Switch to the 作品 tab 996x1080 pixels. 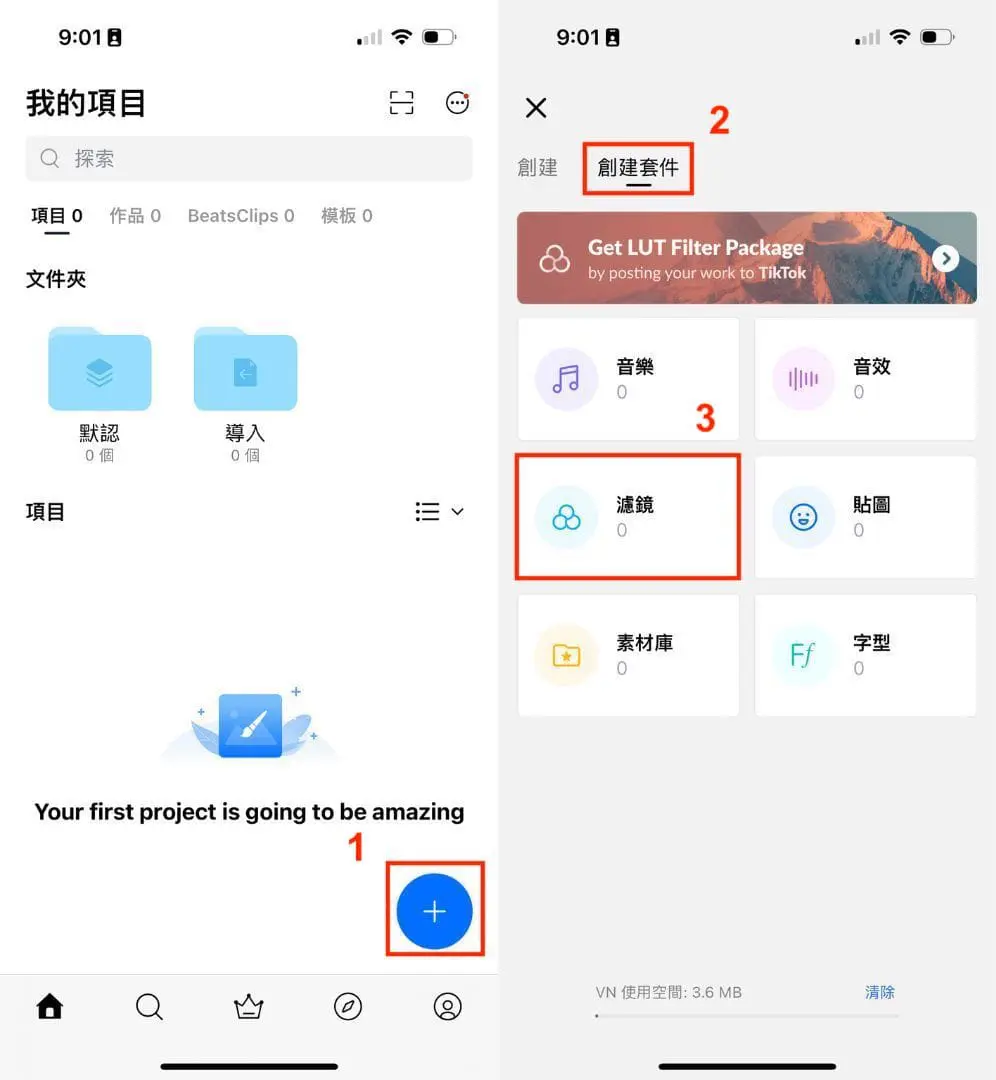[x=134, y=216]
